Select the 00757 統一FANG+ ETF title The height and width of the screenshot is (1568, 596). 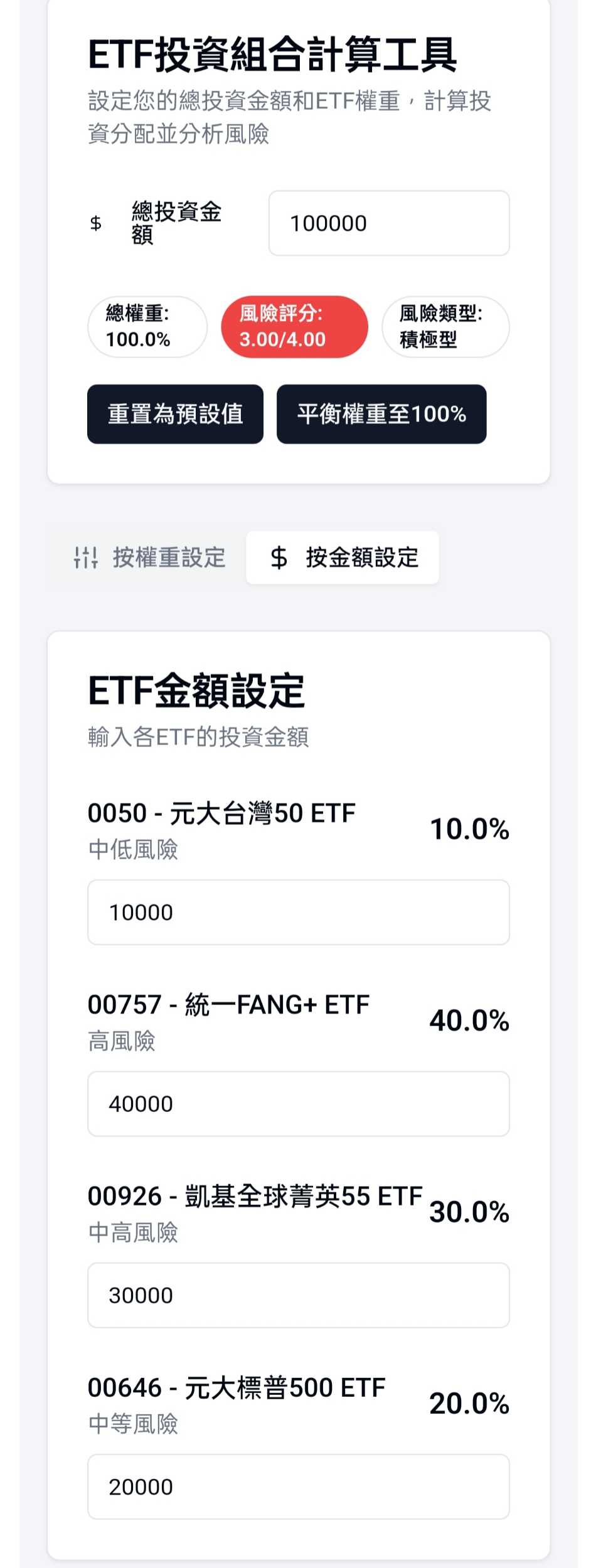click(x=228, y=1004)
